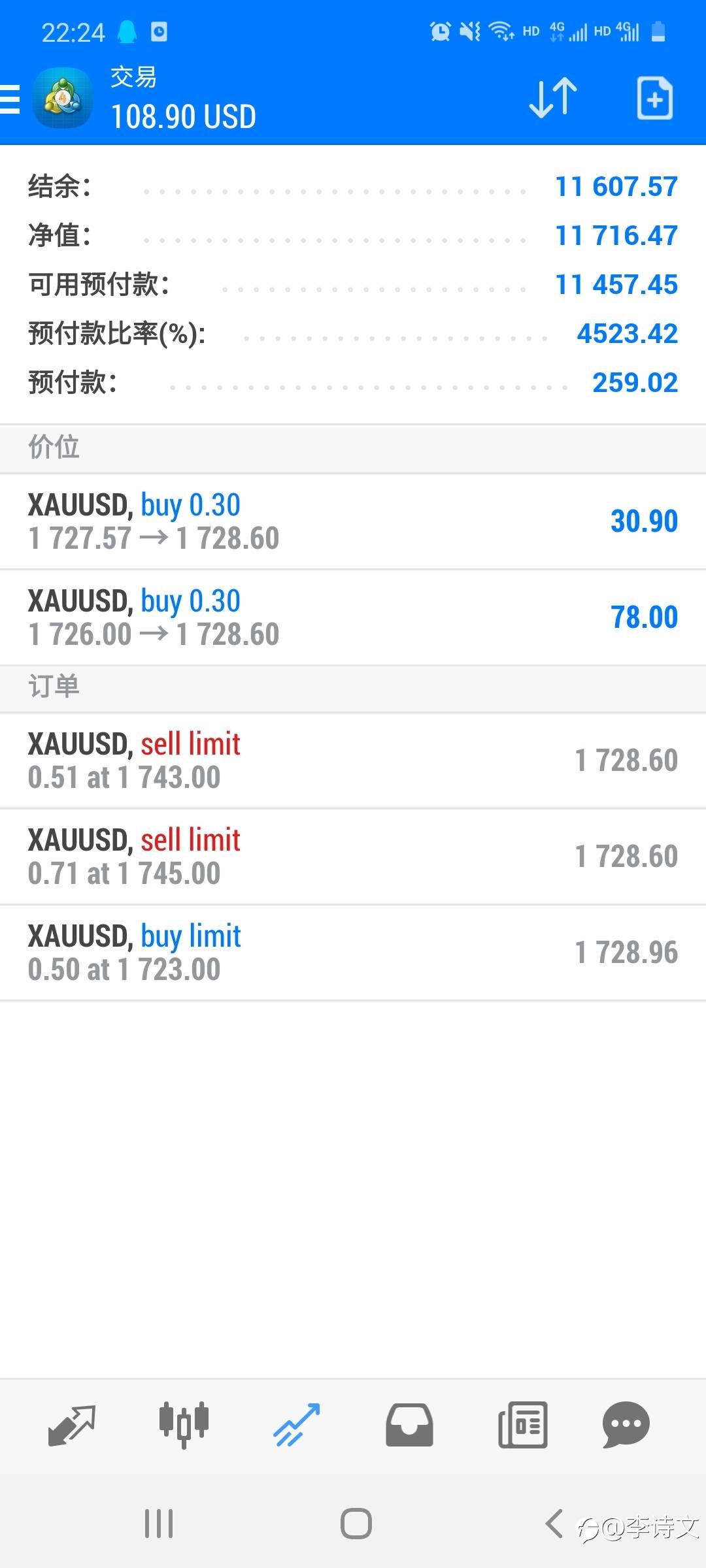Viewport: 706px width, 1568px height.
Task: Go to the News tab
Action: click(522, 1425)
